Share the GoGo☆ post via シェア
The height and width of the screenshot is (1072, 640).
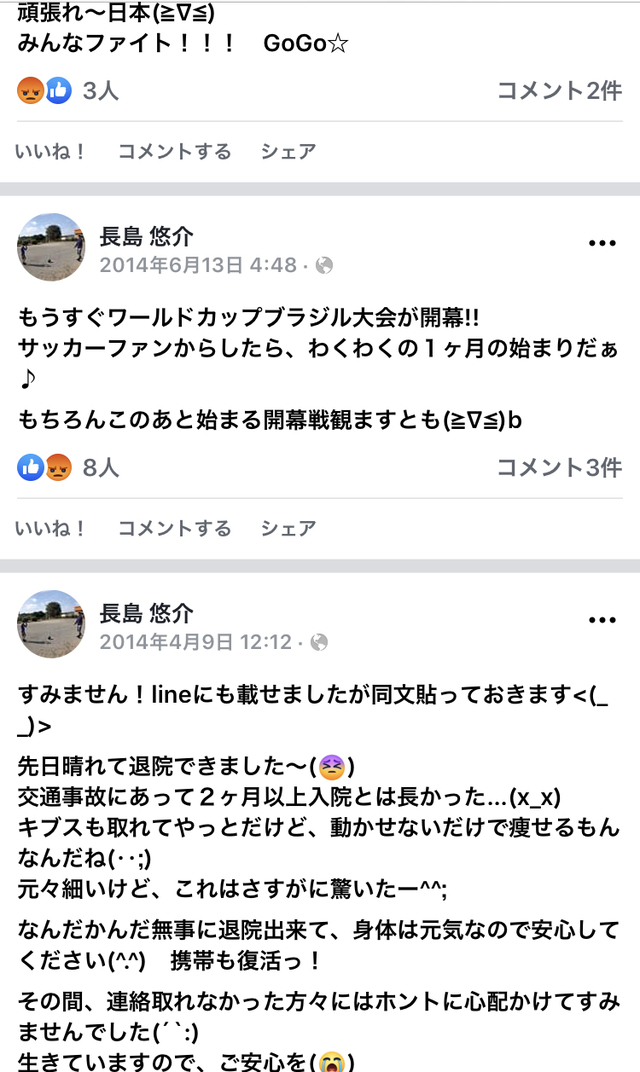[x=289, y=151]
